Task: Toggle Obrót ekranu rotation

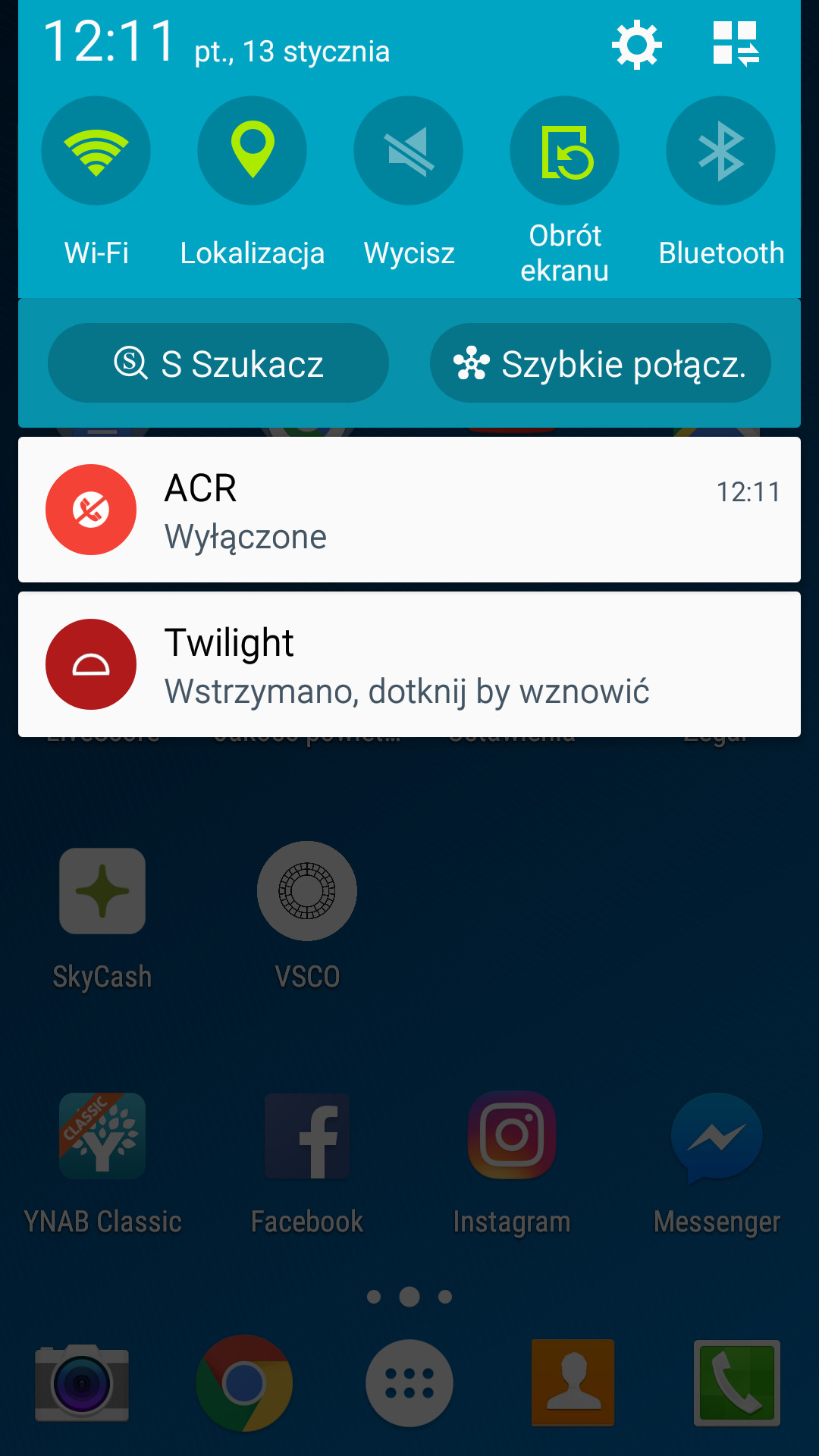Action: [565, 151]
